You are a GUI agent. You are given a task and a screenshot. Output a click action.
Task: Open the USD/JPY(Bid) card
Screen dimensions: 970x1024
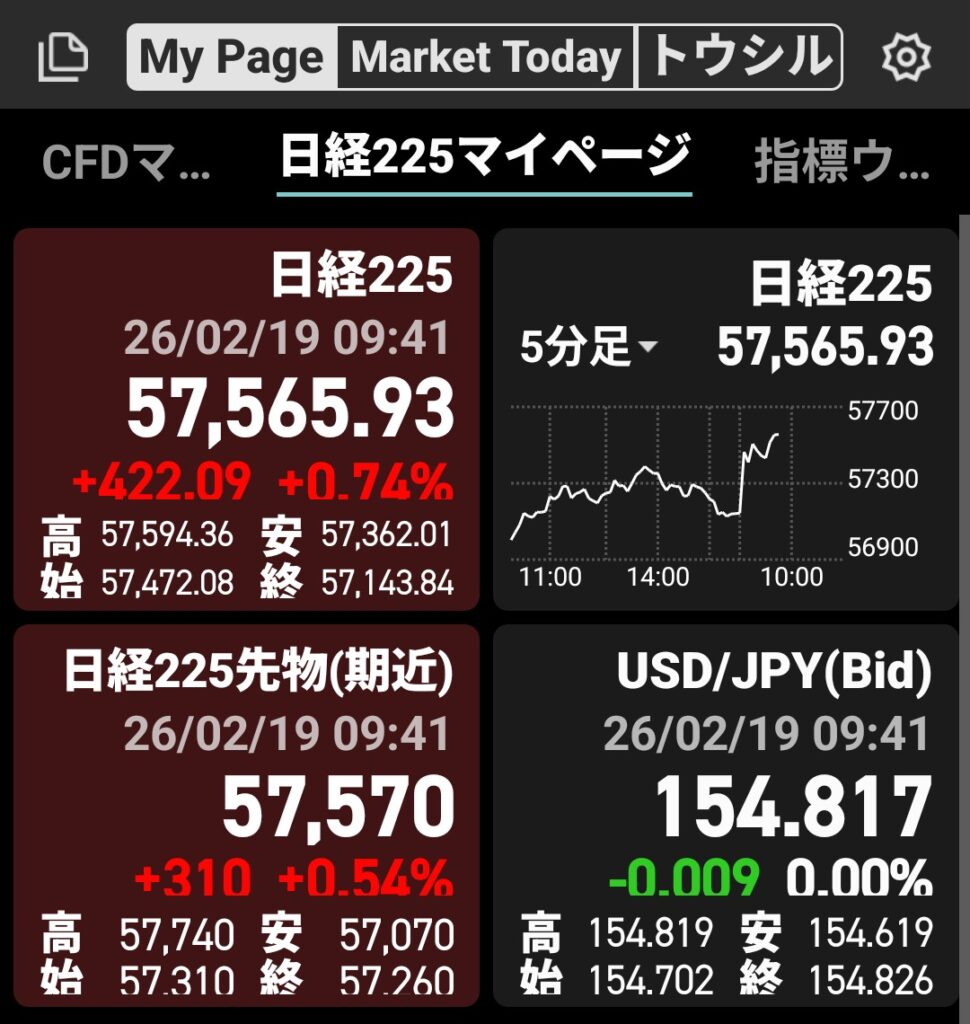coord(725,815)
